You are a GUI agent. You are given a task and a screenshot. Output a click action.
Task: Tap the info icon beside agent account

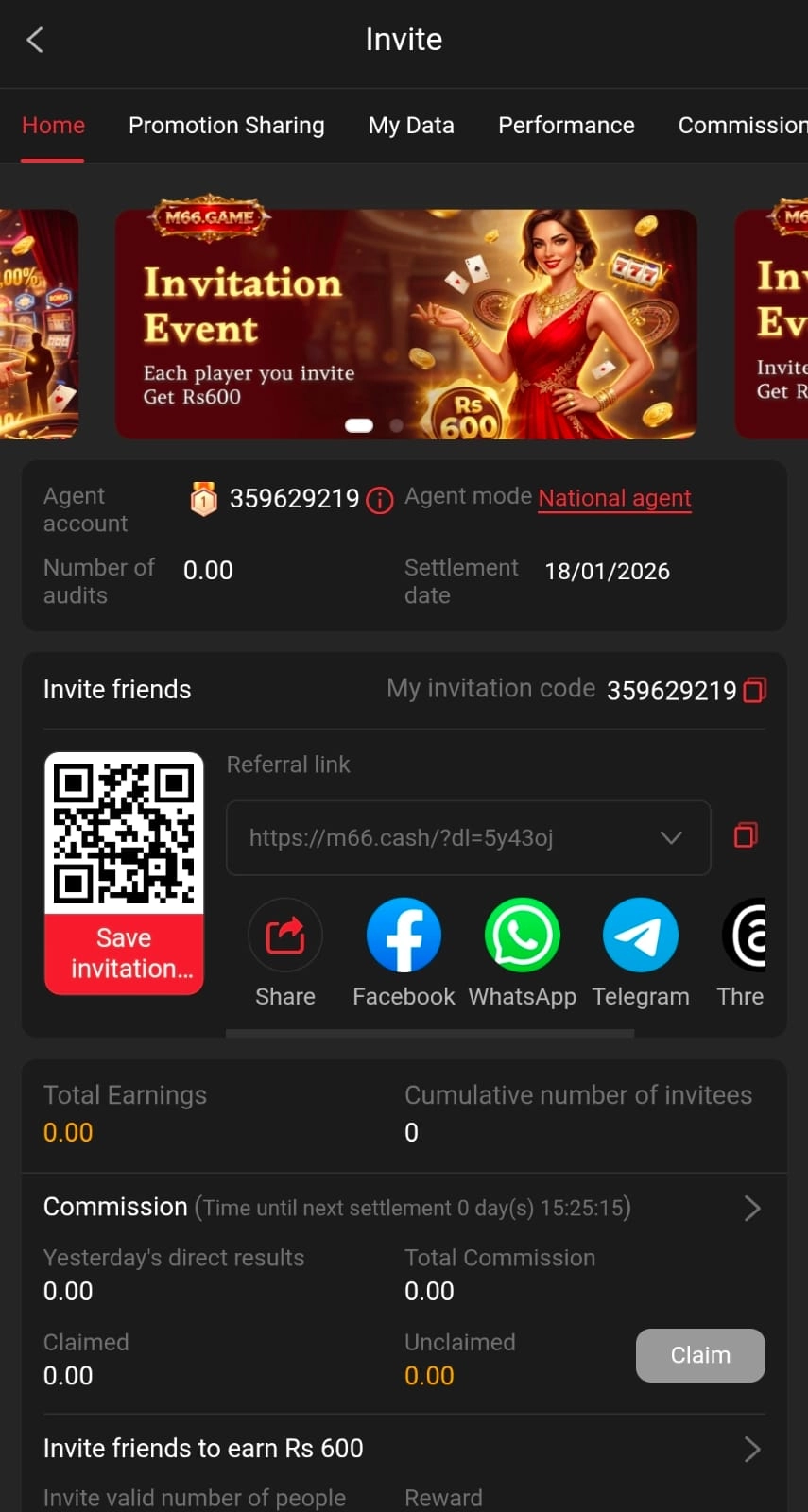(380, 500)
